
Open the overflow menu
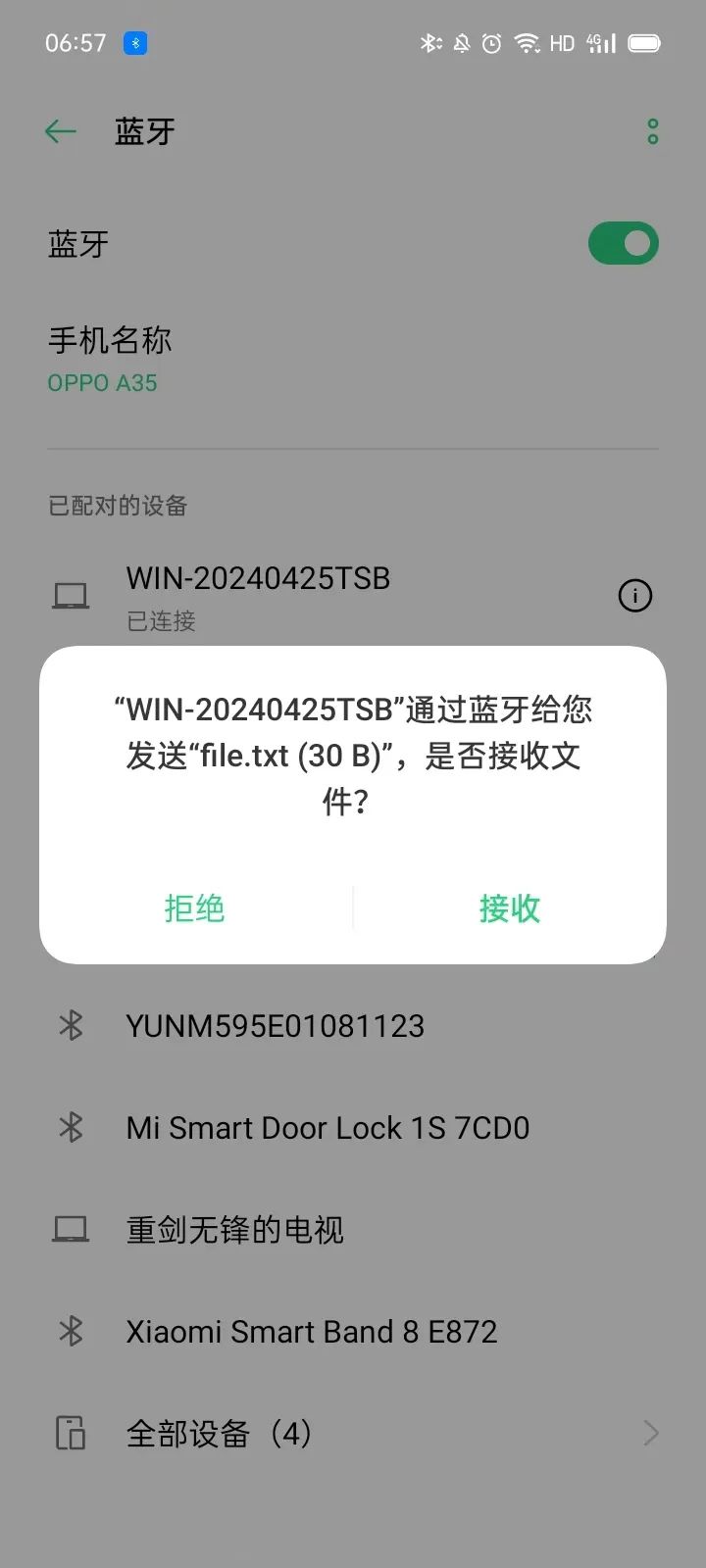point(652,131)
